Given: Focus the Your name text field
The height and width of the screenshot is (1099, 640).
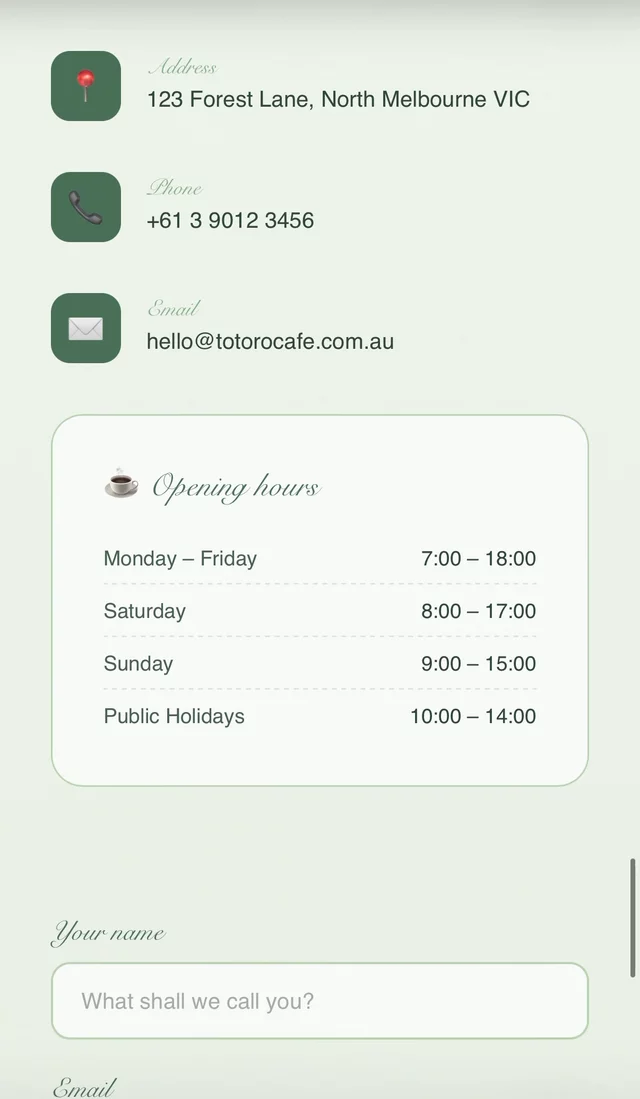Looking at the screenshot, I should [x=320, y=1000].
